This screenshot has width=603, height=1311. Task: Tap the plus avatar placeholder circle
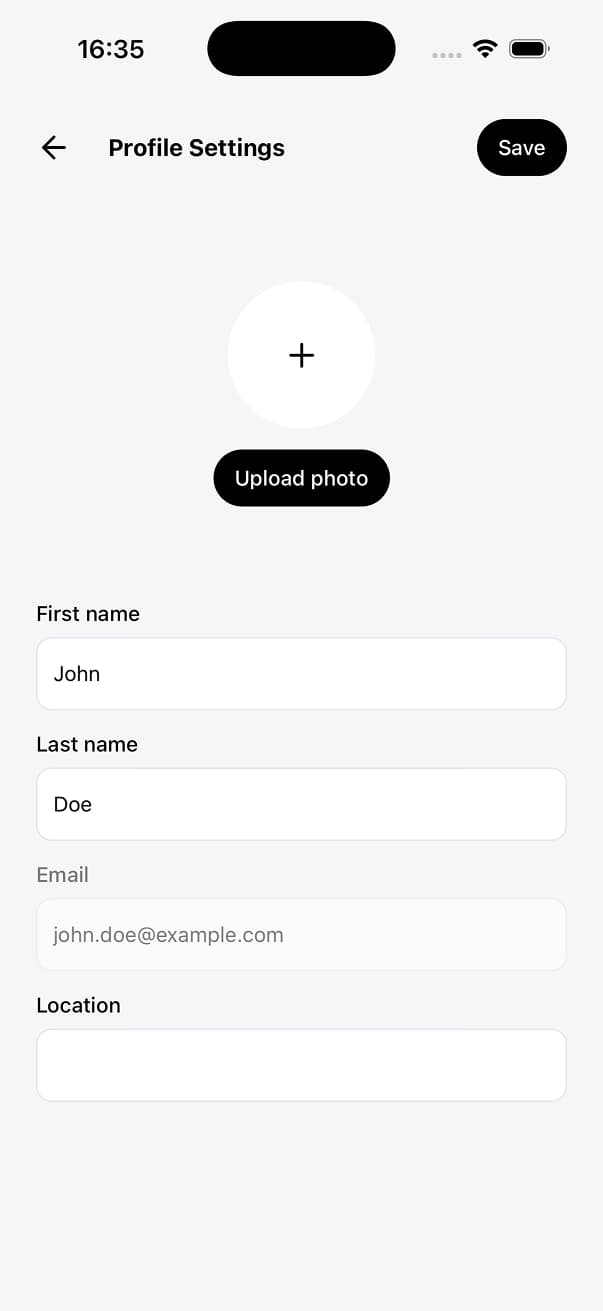[301, 355]
